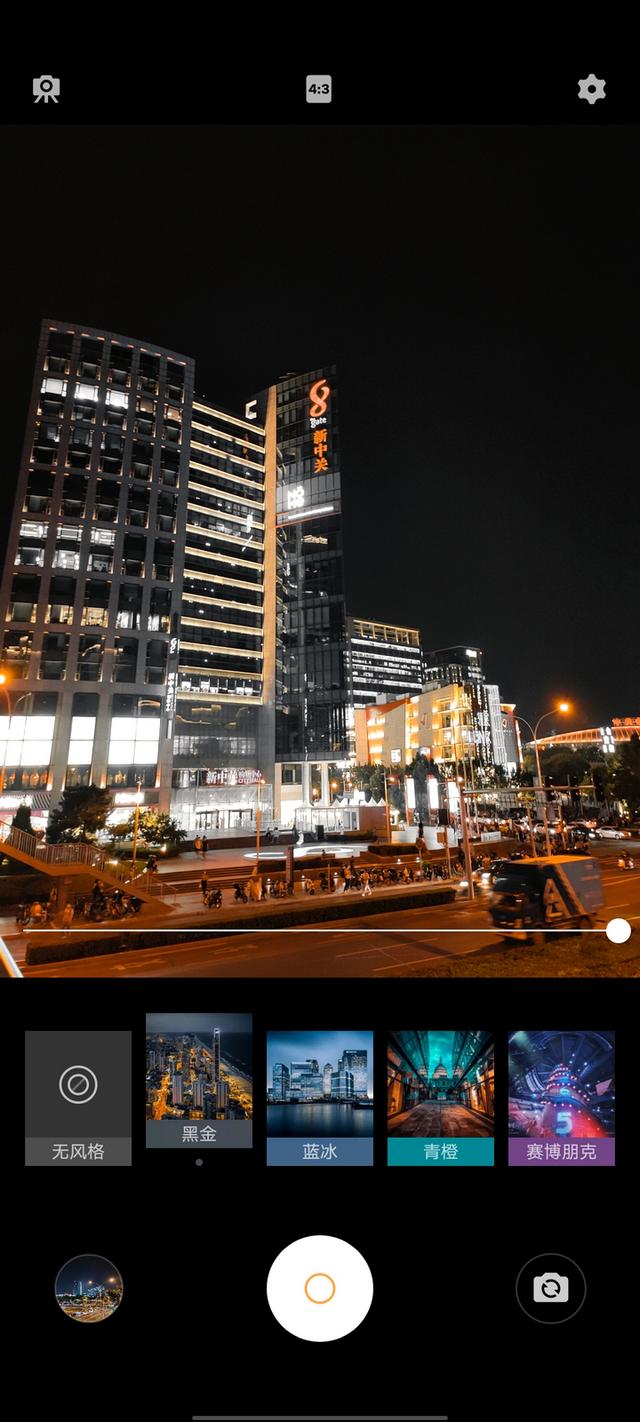Image resolution: width=640 pixels, height=1422 pixels.
Task: Pick the 青橙 filter
Action: [441, 1097]
